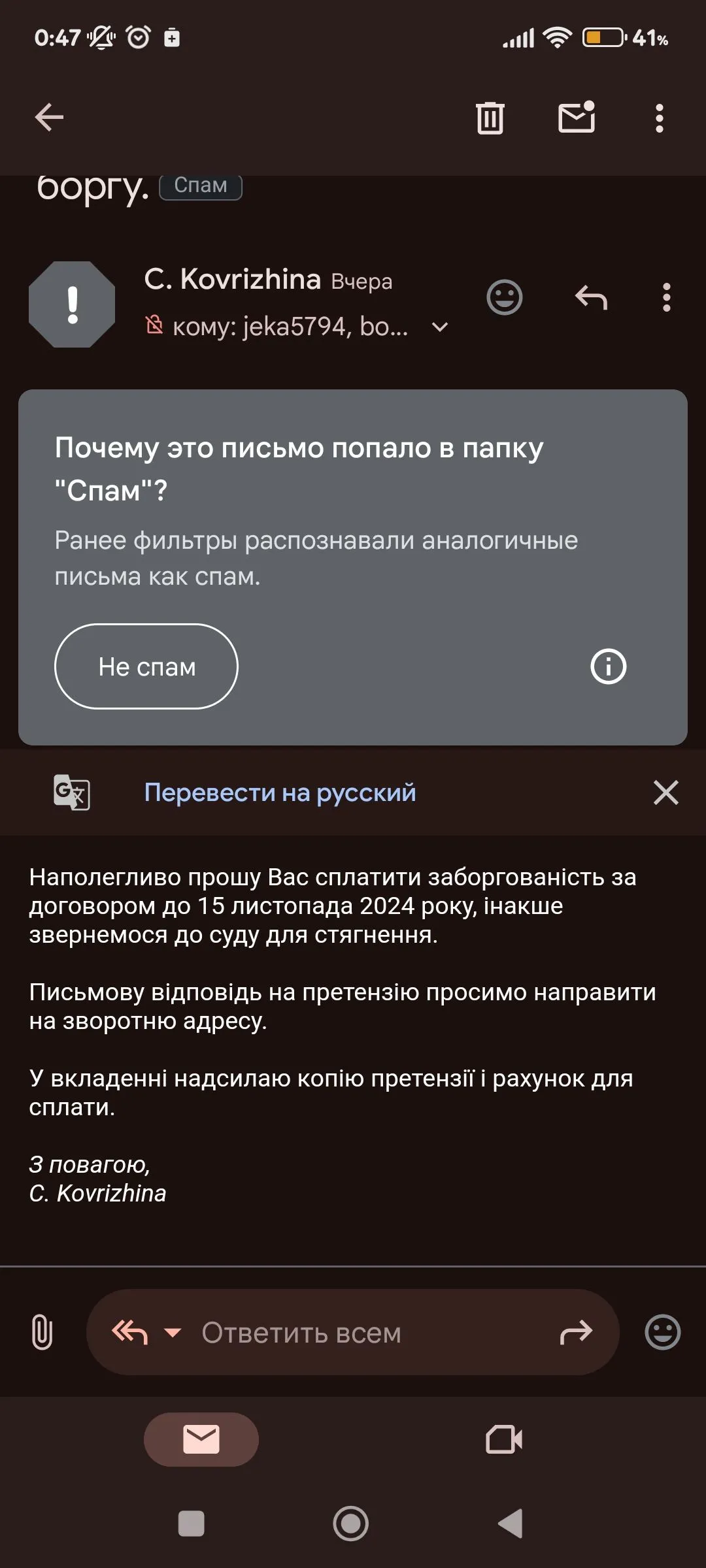
Task: Expand the recipient details chevron
Action: (x=440, y=327)
